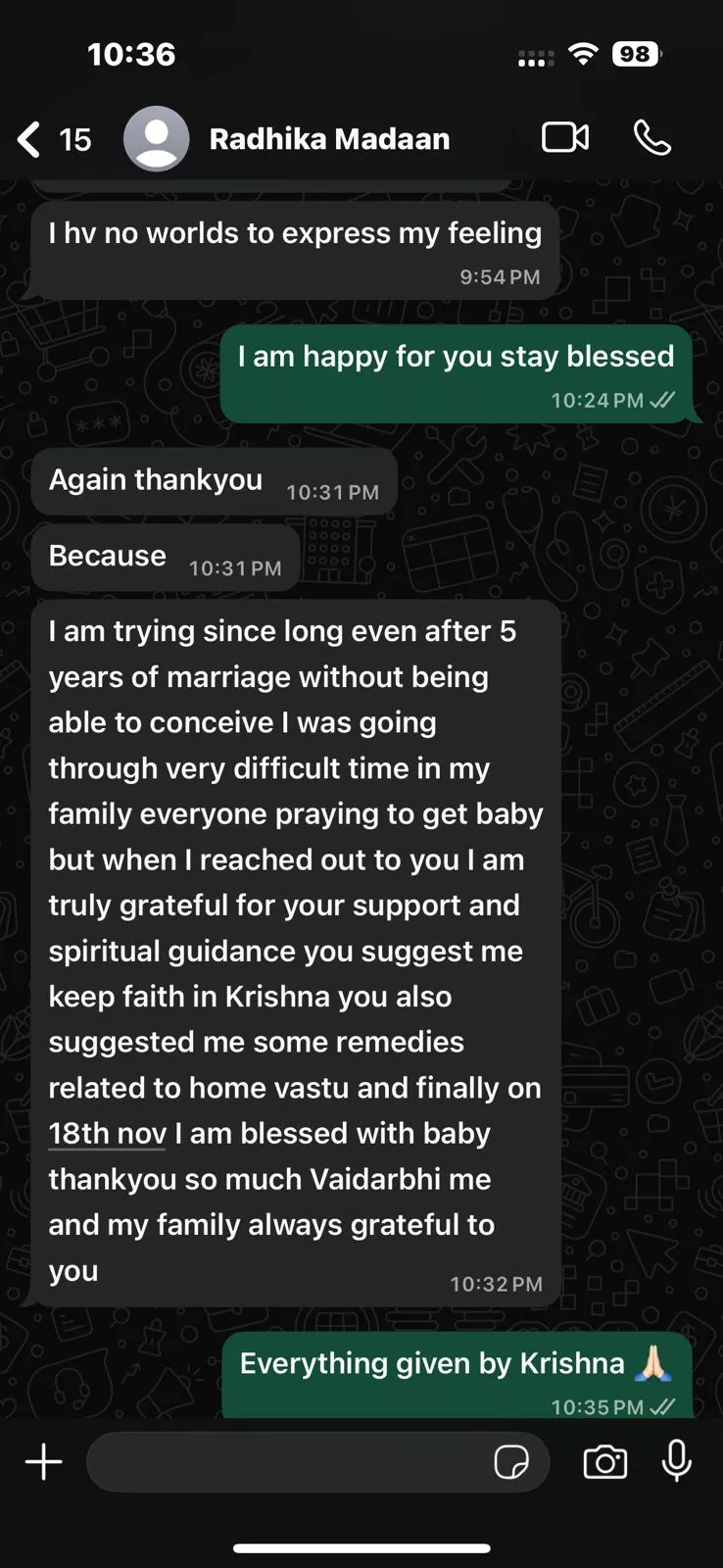Open Radhika Madaan's contact info
The image size is (723, 1568).
coord(329,139)
